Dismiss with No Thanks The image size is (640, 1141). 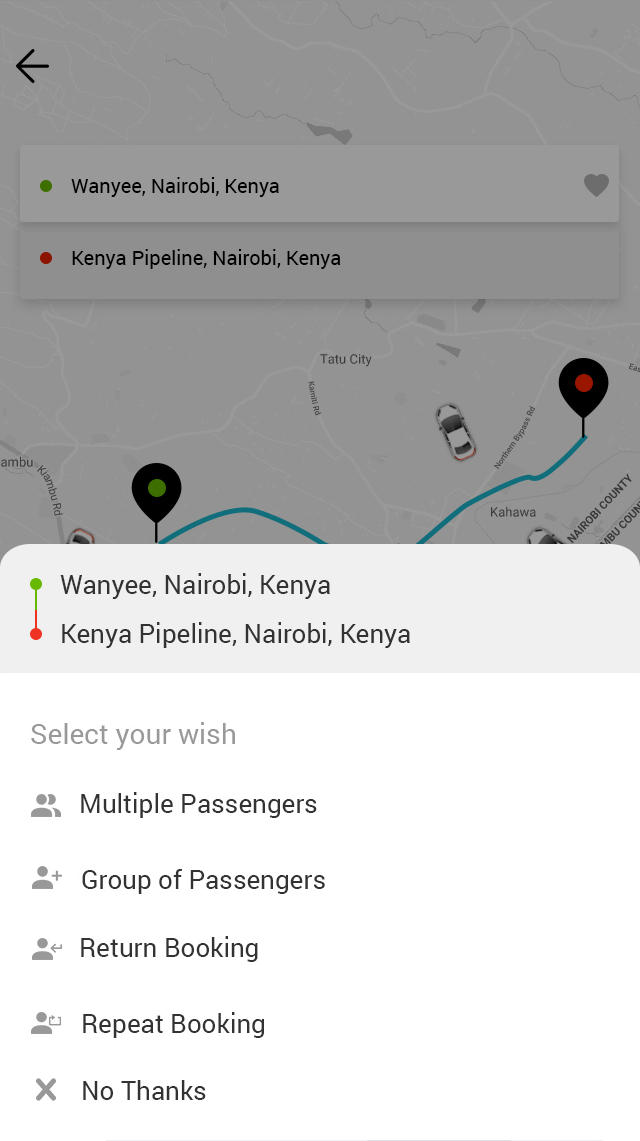(x=143, y=1091)
